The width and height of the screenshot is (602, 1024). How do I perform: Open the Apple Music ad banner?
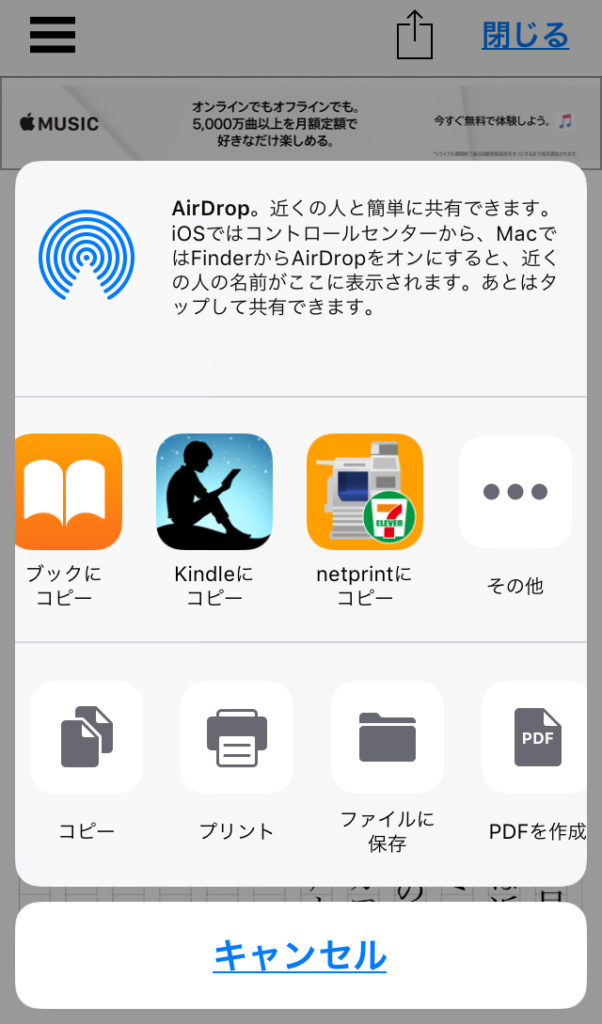(301, 123)
